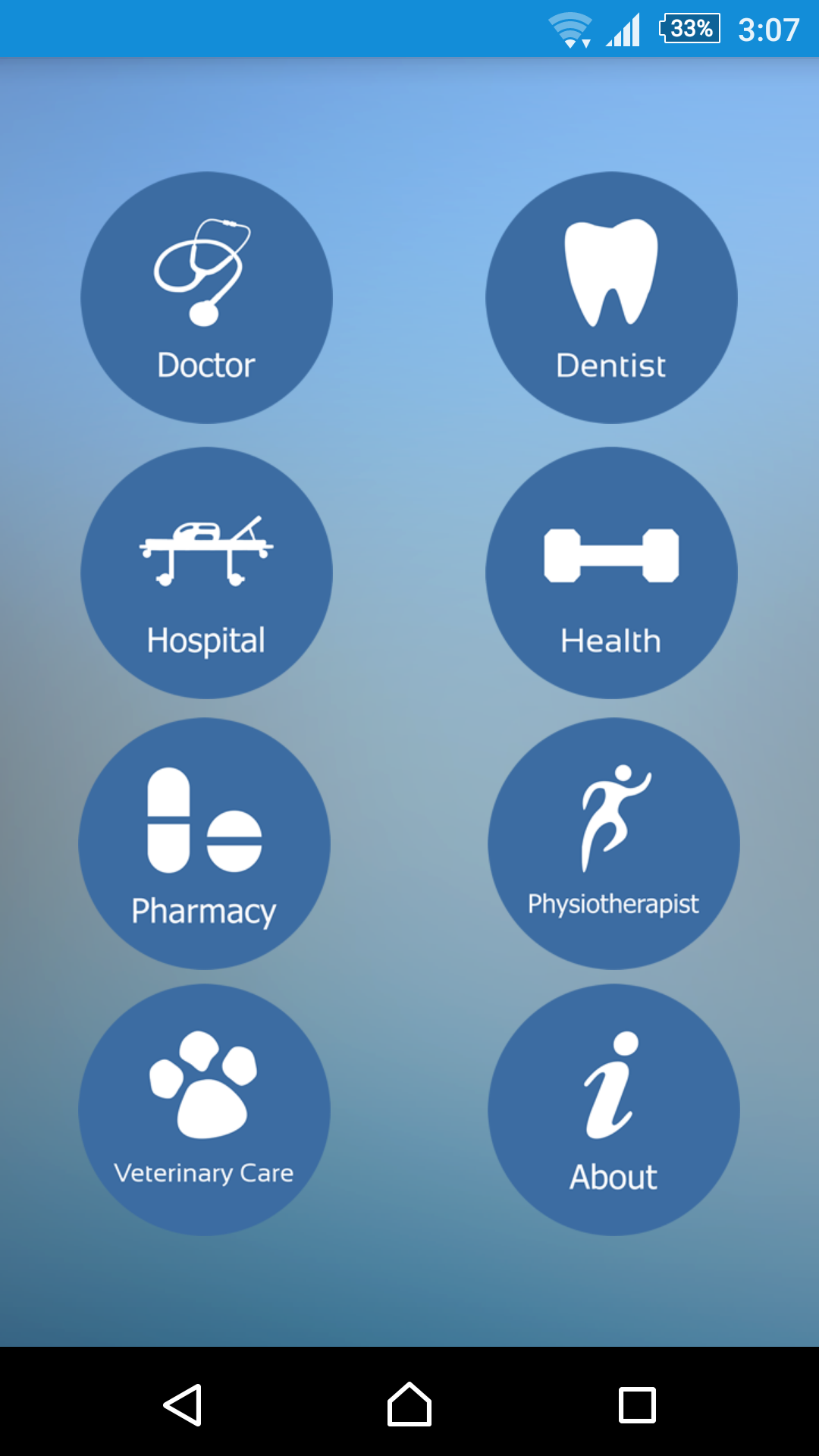Select the Dentist tooth icon
Screen dimensions: 819x1456
pos(610,273)
